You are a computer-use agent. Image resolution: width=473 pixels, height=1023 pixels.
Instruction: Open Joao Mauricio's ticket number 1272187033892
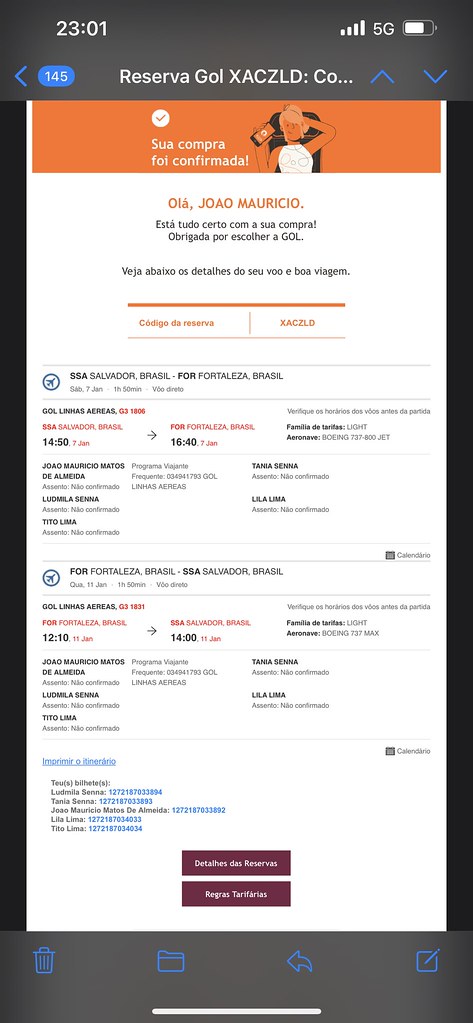198,810
